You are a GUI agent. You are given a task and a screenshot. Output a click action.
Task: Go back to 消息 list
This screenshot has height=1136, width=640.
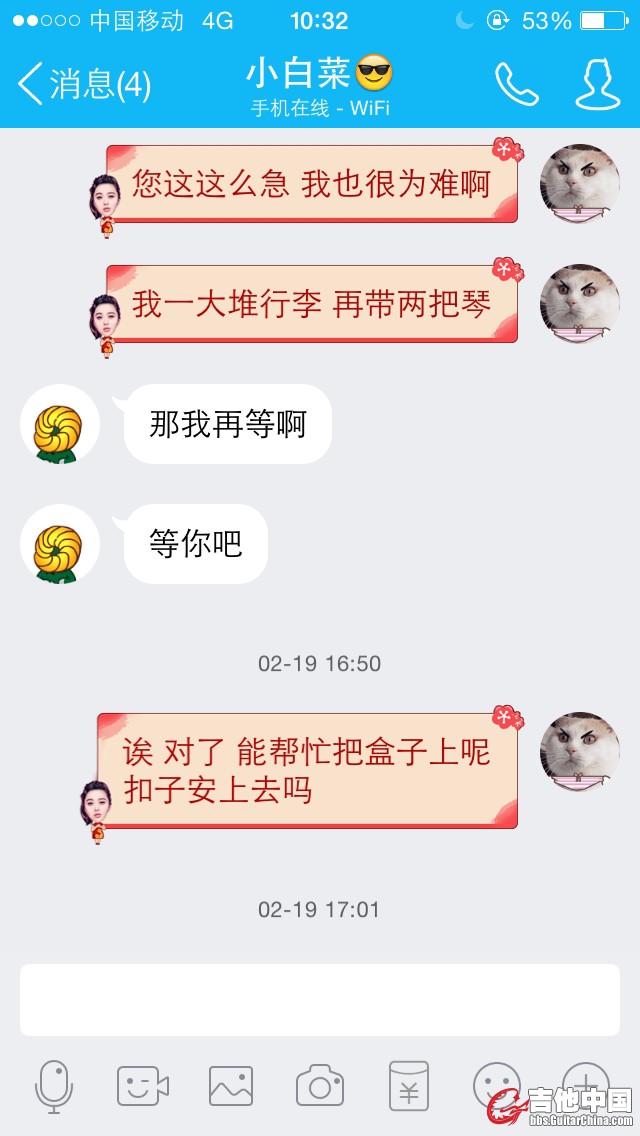[82, 84]
